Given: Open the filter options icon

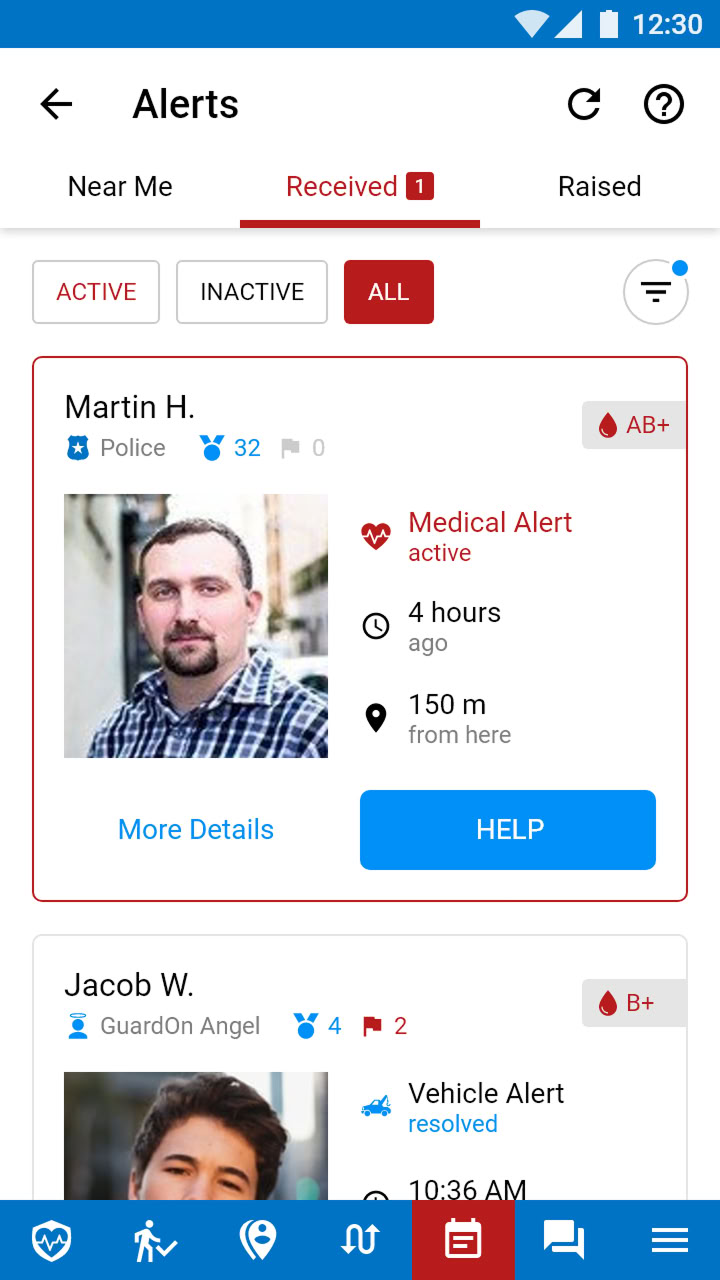Looking at the screenshot, I should pos(656,292).
